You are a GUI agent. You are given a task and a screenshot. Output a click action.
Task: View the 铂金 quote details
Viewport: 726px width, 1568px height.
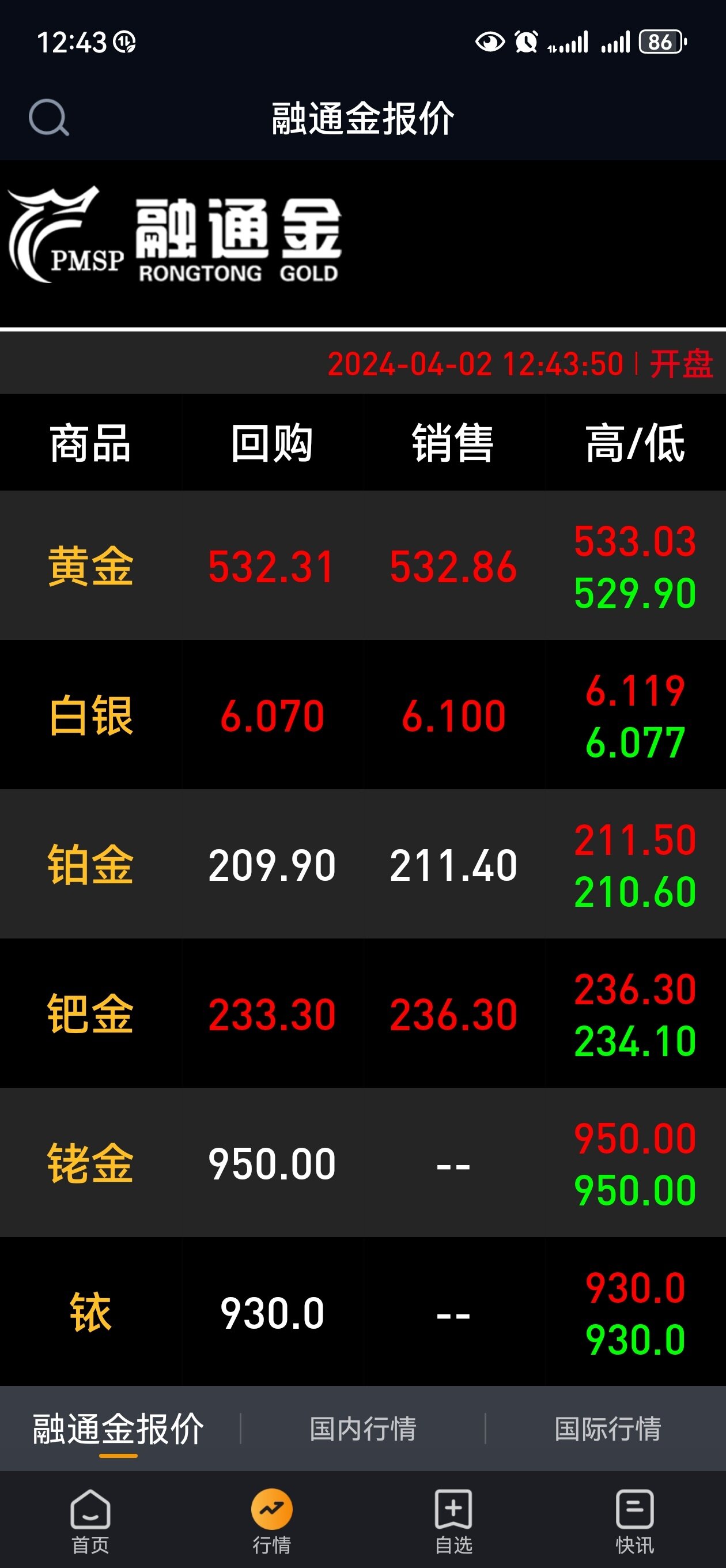[362, 864]
